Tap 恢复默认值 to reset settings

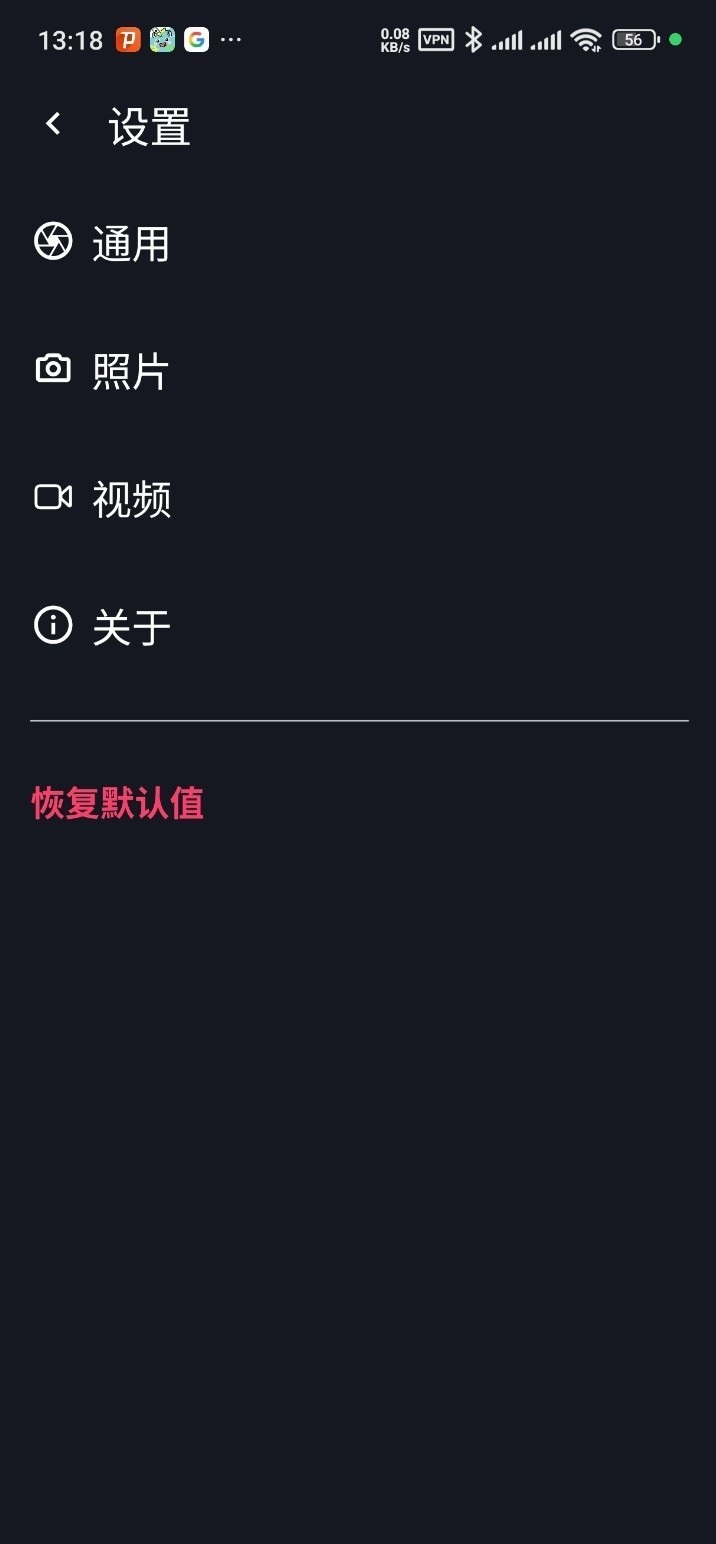pos(118,803)
